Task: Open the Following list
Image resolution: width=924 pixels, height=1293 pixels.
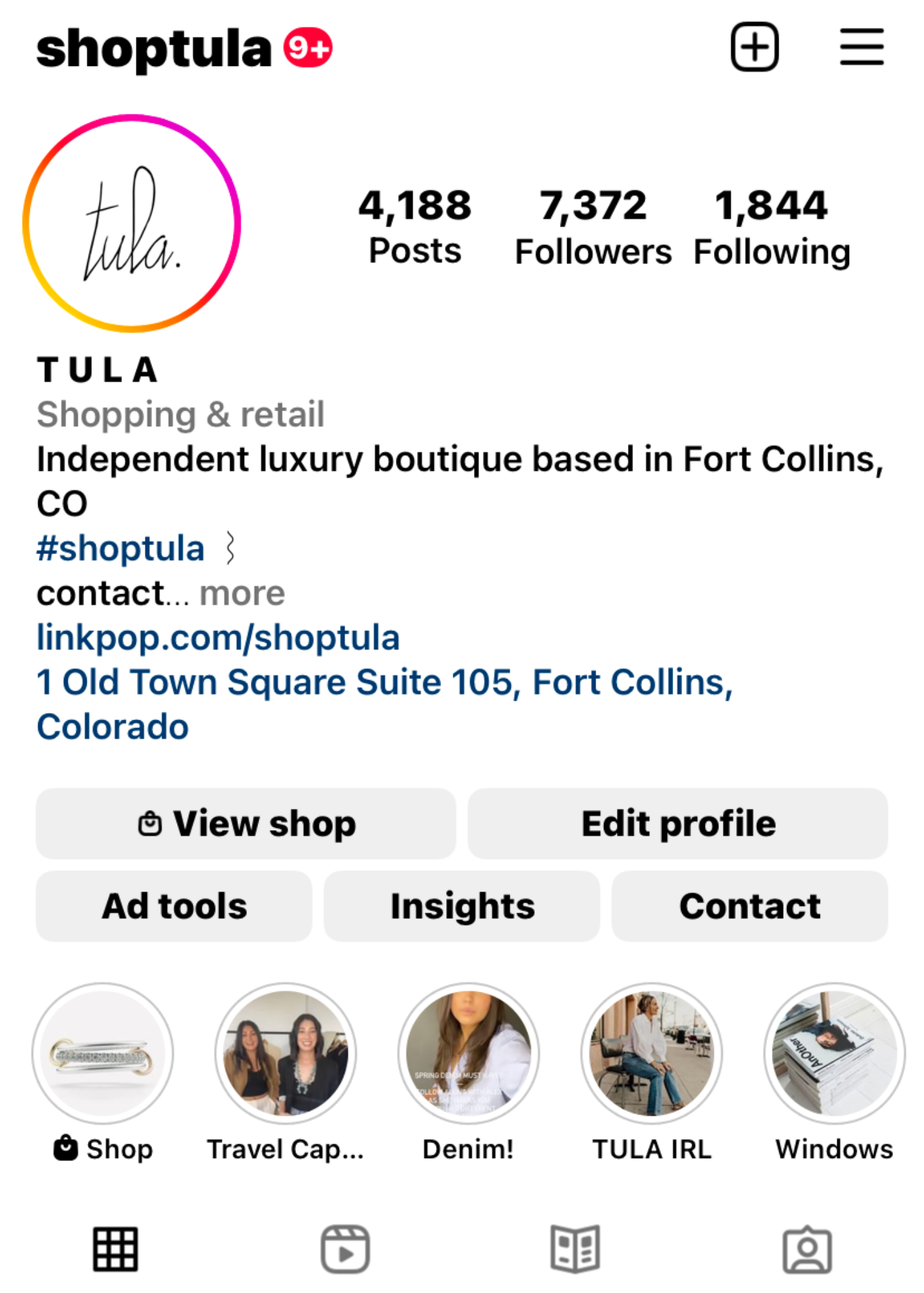Action: (771, 227)
